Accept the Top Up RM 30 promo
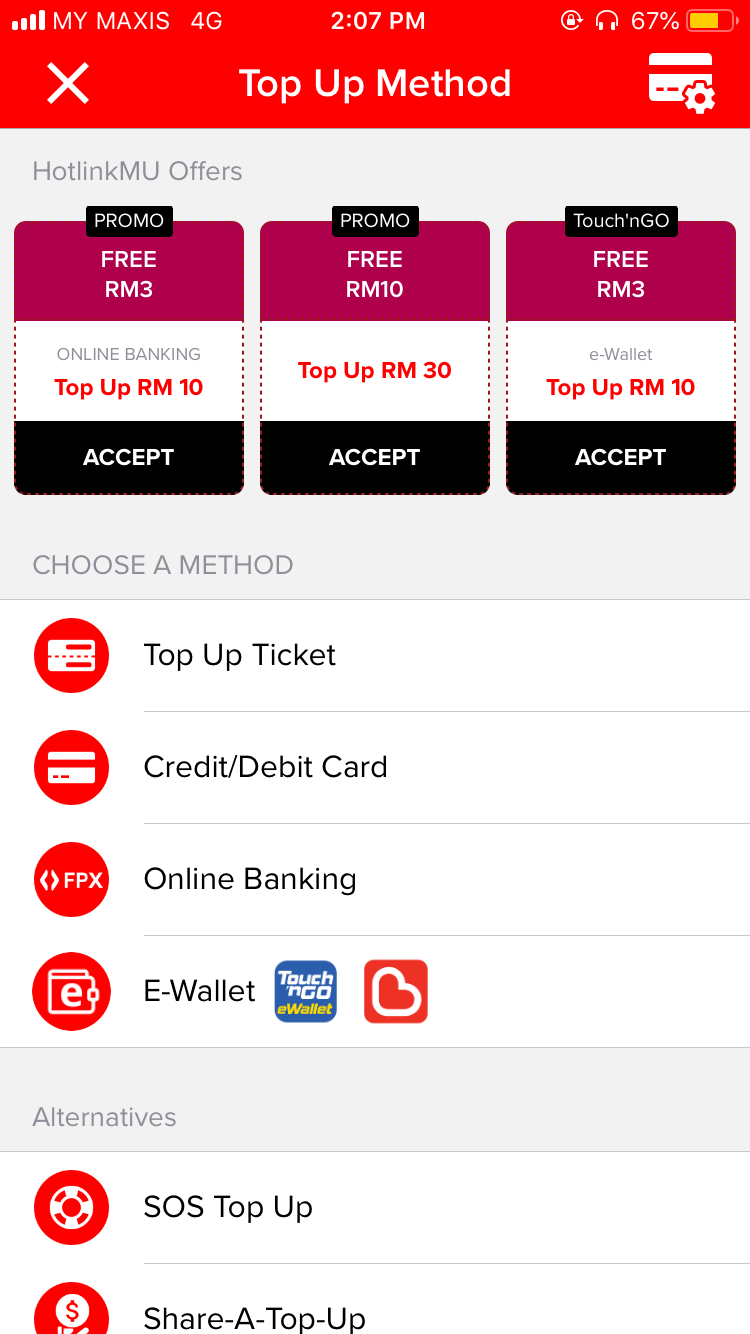 [x=375, y=457]
